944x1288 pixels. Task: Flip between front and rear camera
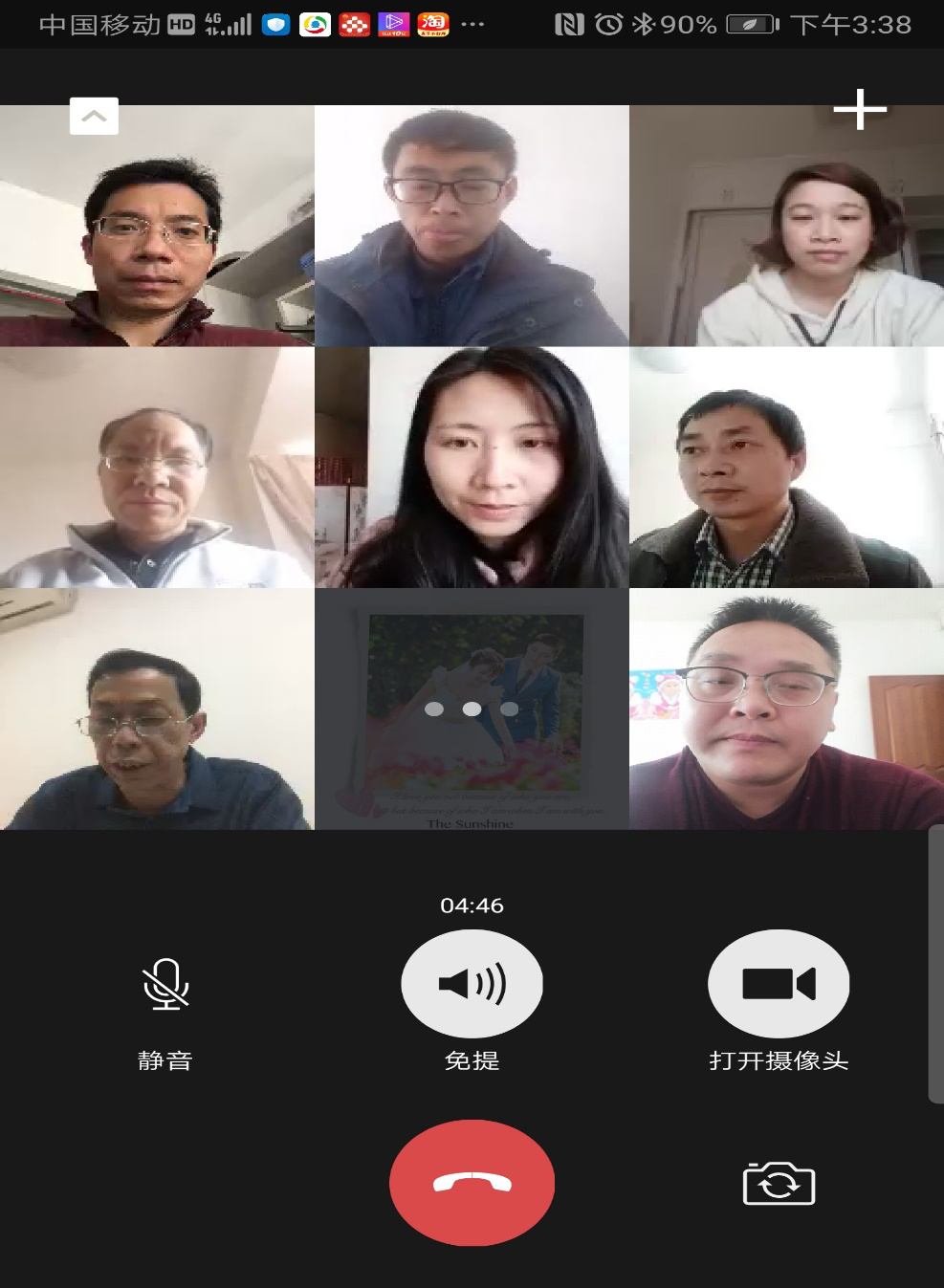pyautogui.click(x=779, y=1184)
